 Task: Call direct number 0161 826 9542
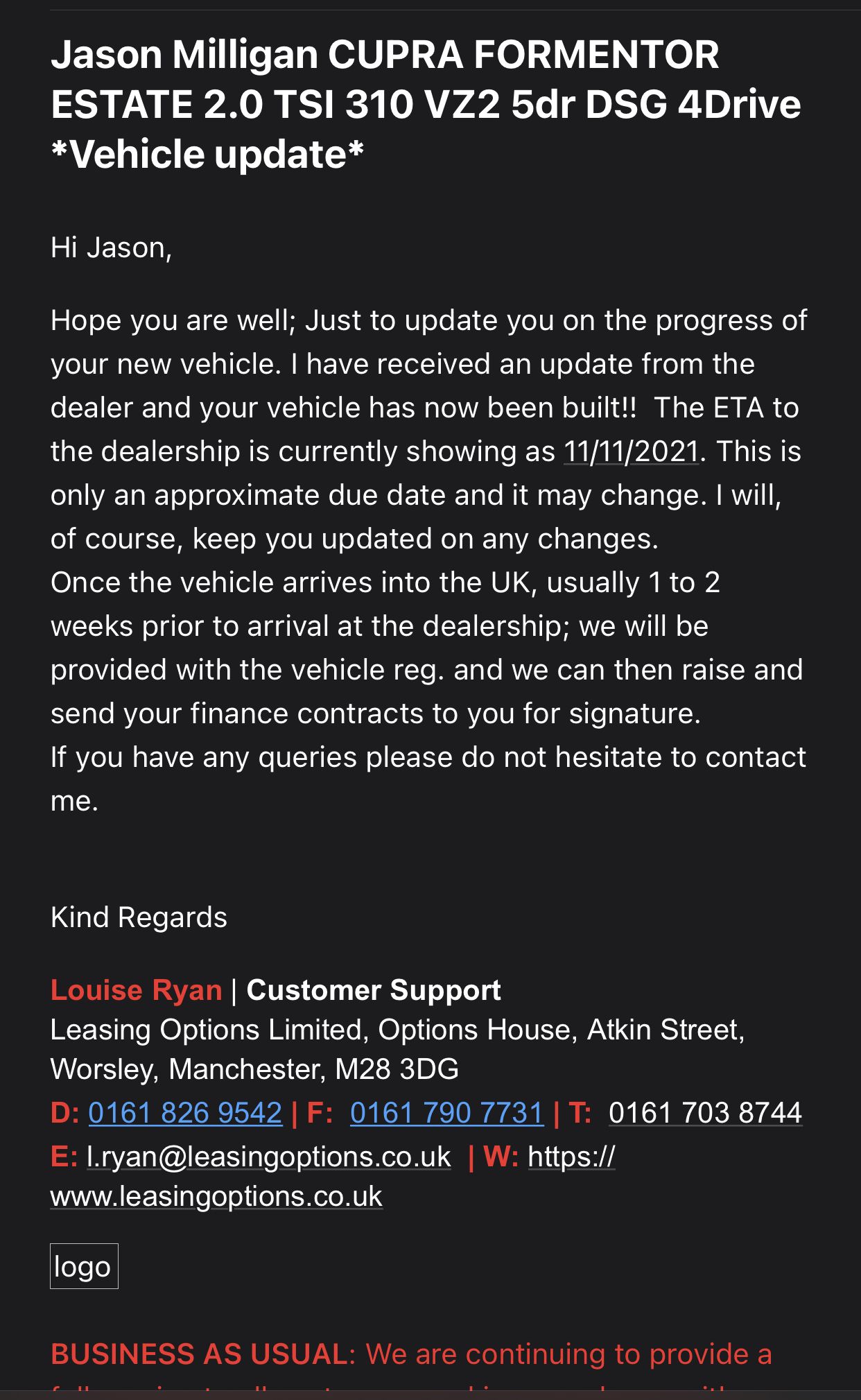tap(185, 1114)
